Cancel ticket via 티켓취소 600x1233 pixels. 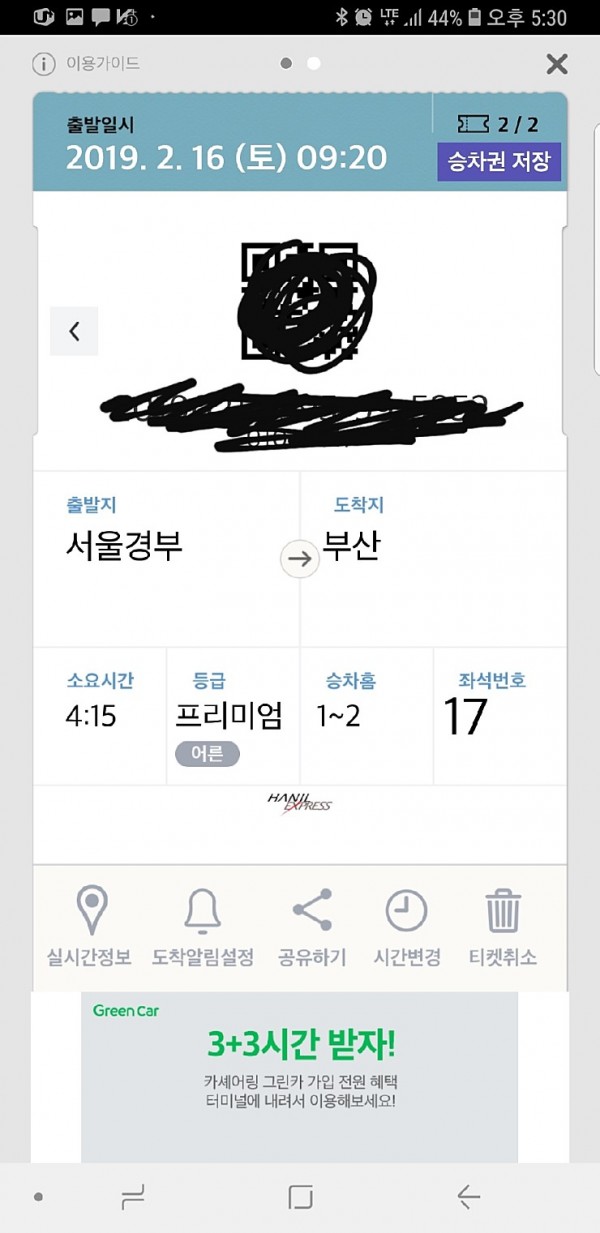coord(503,927)
